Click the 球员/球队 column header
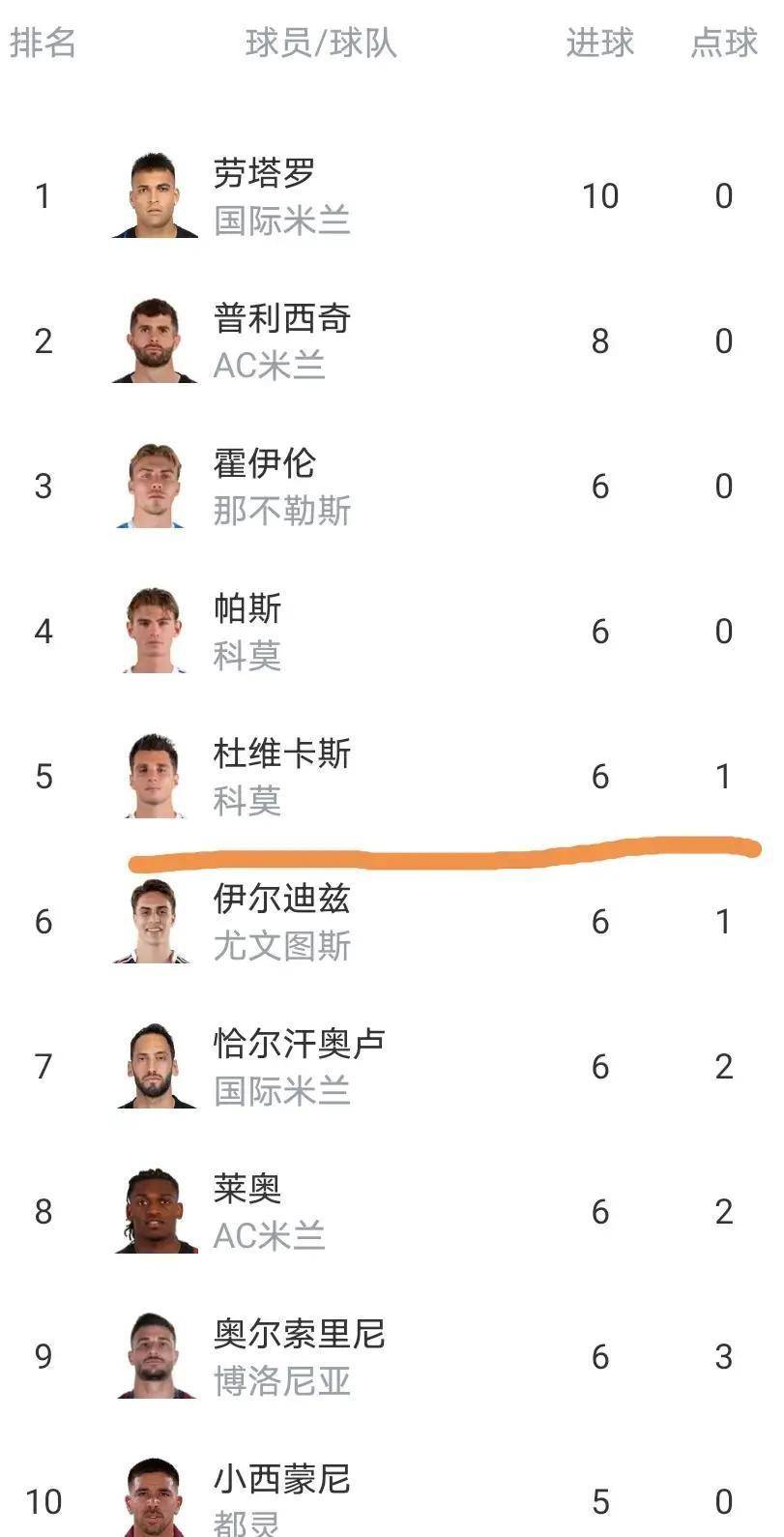Viewport: 784px width, 1537px height. (322, 43)
